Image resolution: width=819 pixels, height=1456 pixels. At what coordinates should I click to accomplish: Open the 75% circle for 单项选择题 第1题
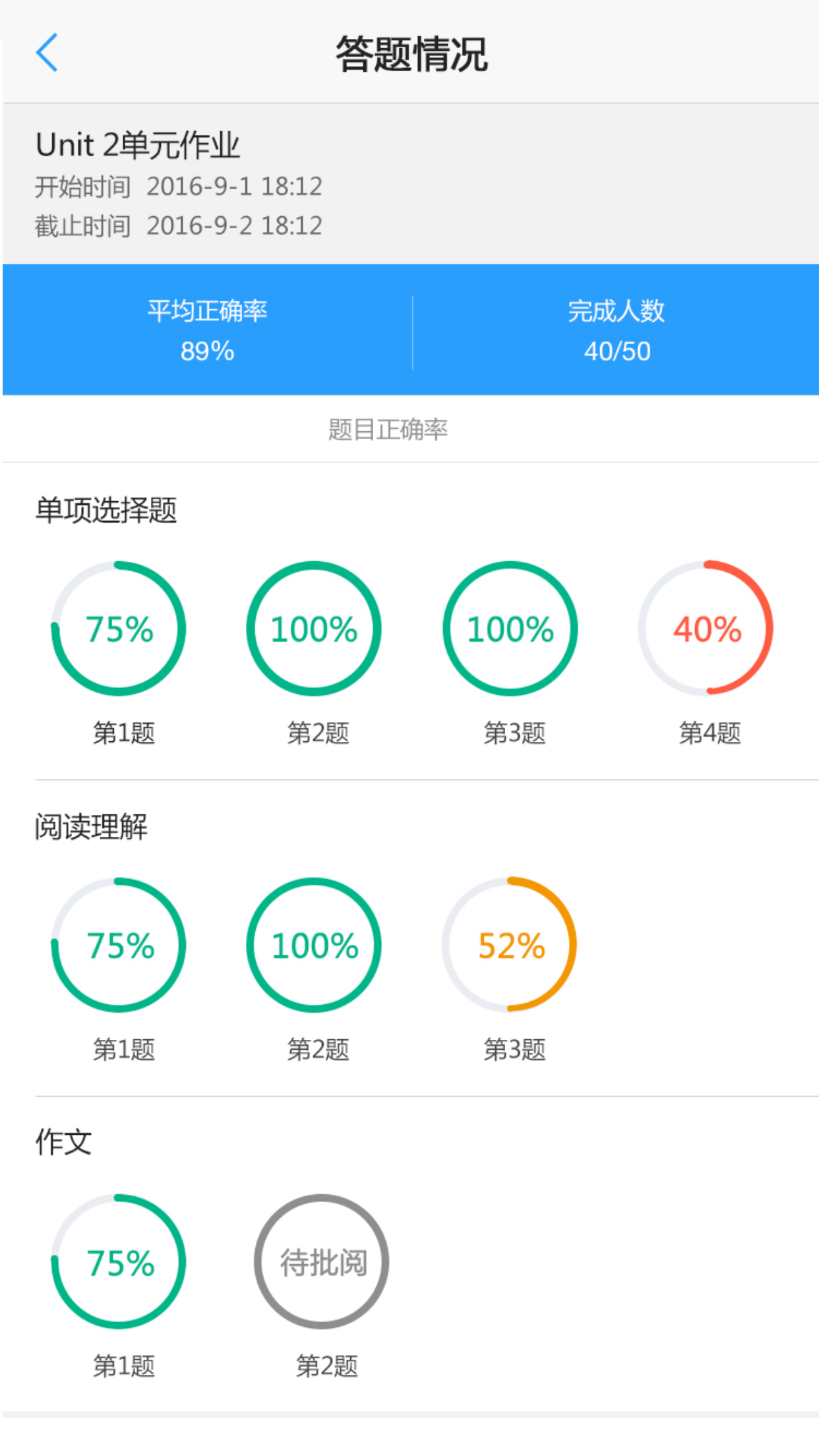click(119, 629)
